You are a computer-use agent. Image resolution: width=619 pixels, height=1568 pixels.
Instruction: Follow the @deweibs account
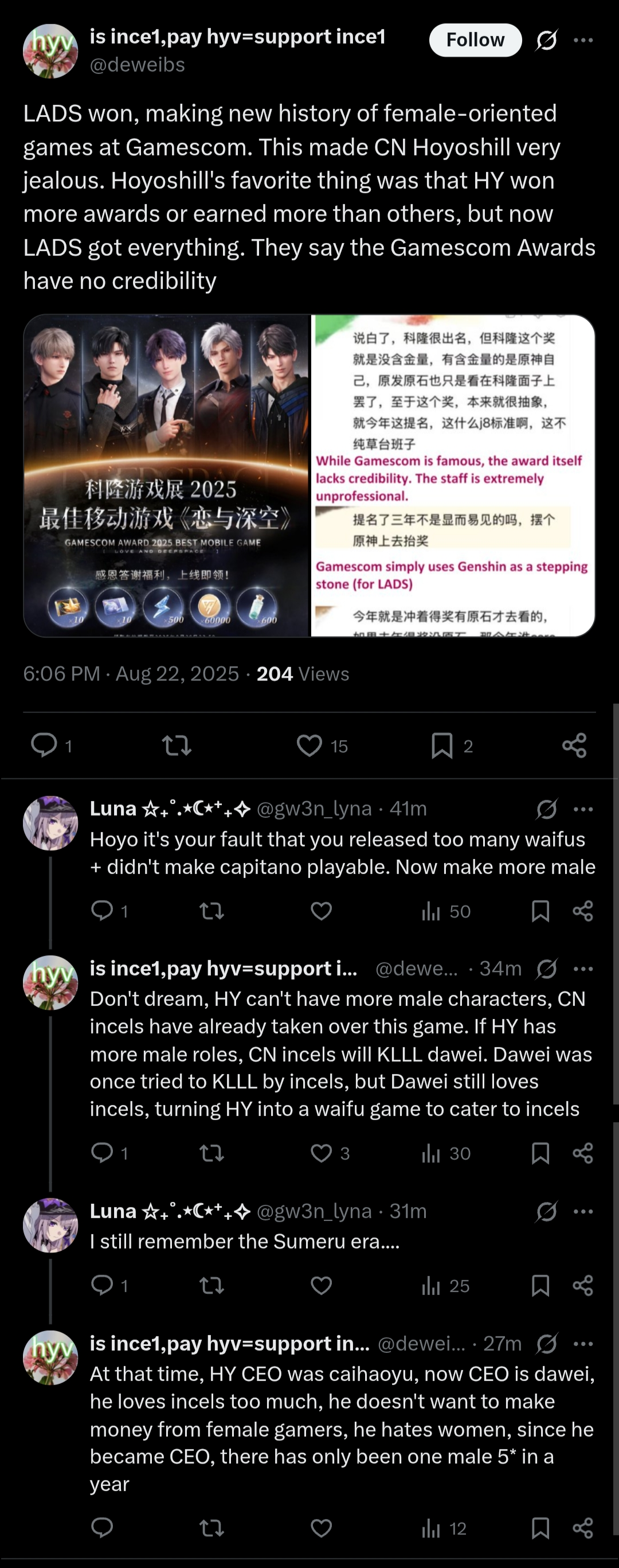pyautogui.click(x=475, y=40)
